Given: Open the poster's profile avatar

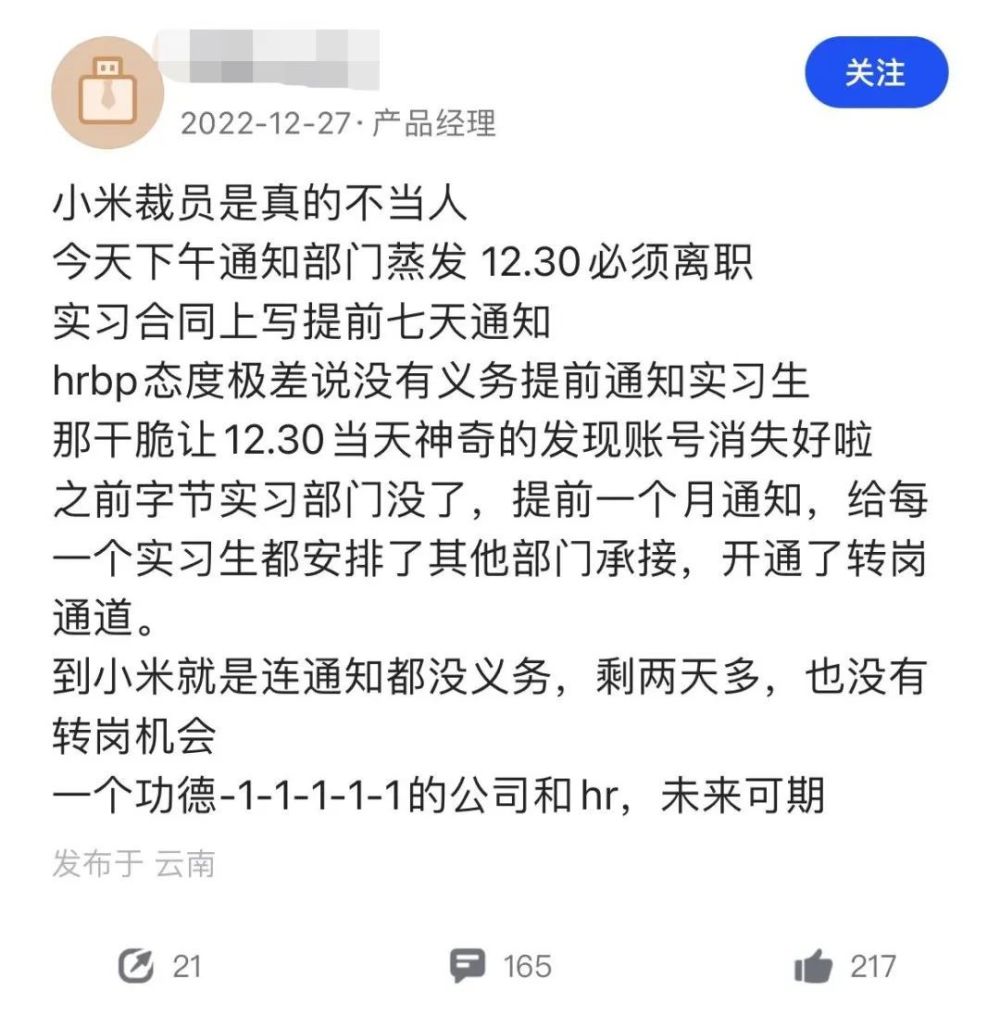Looking at the screenshot, I should click(107, 92).
